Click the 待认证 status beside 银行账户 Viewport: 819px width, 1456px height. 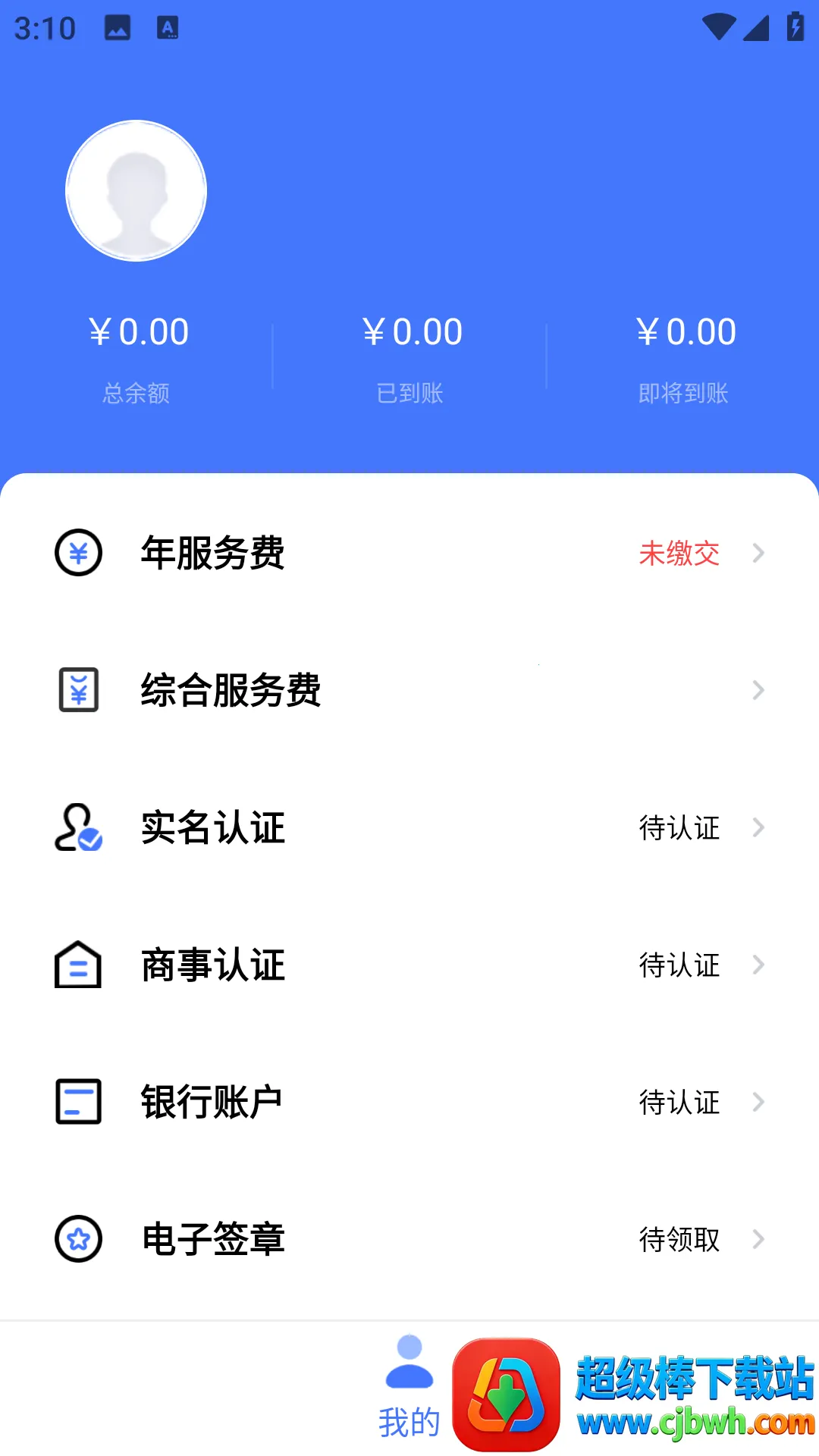coord(680,1103)
